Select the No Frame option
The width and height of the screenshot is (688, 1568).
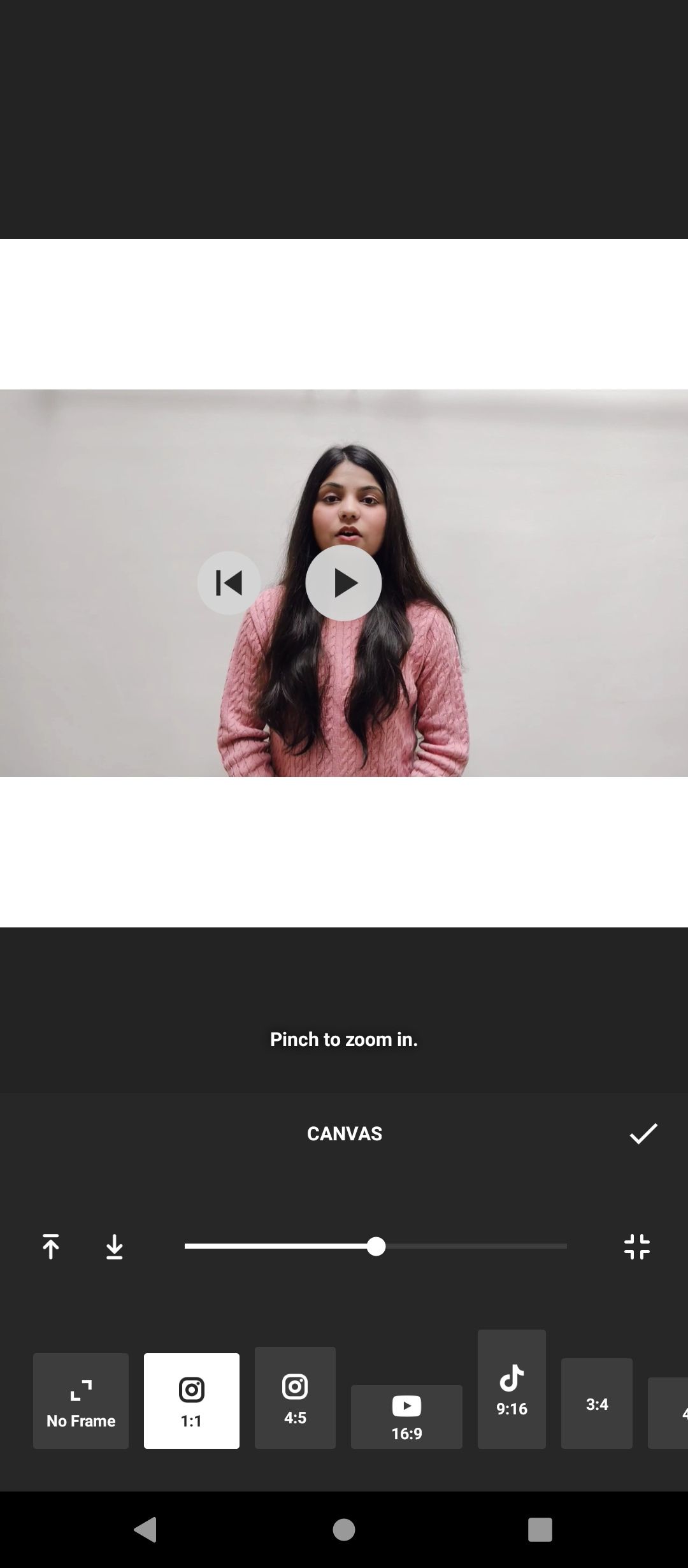click(x=81, y=1400)
